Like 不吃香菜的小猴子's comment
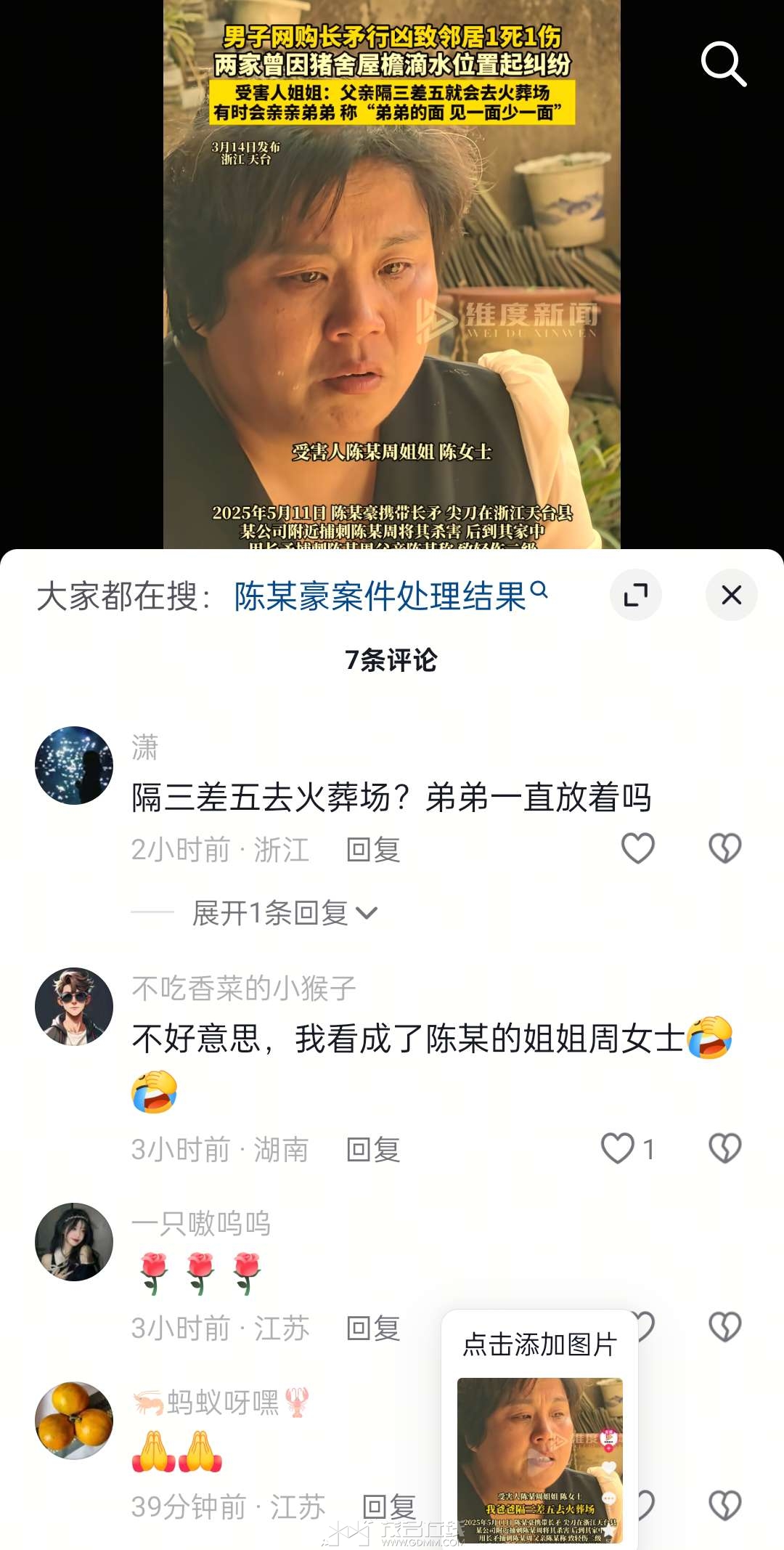This screenshot has height=1550, width=784. point(618,1149)
